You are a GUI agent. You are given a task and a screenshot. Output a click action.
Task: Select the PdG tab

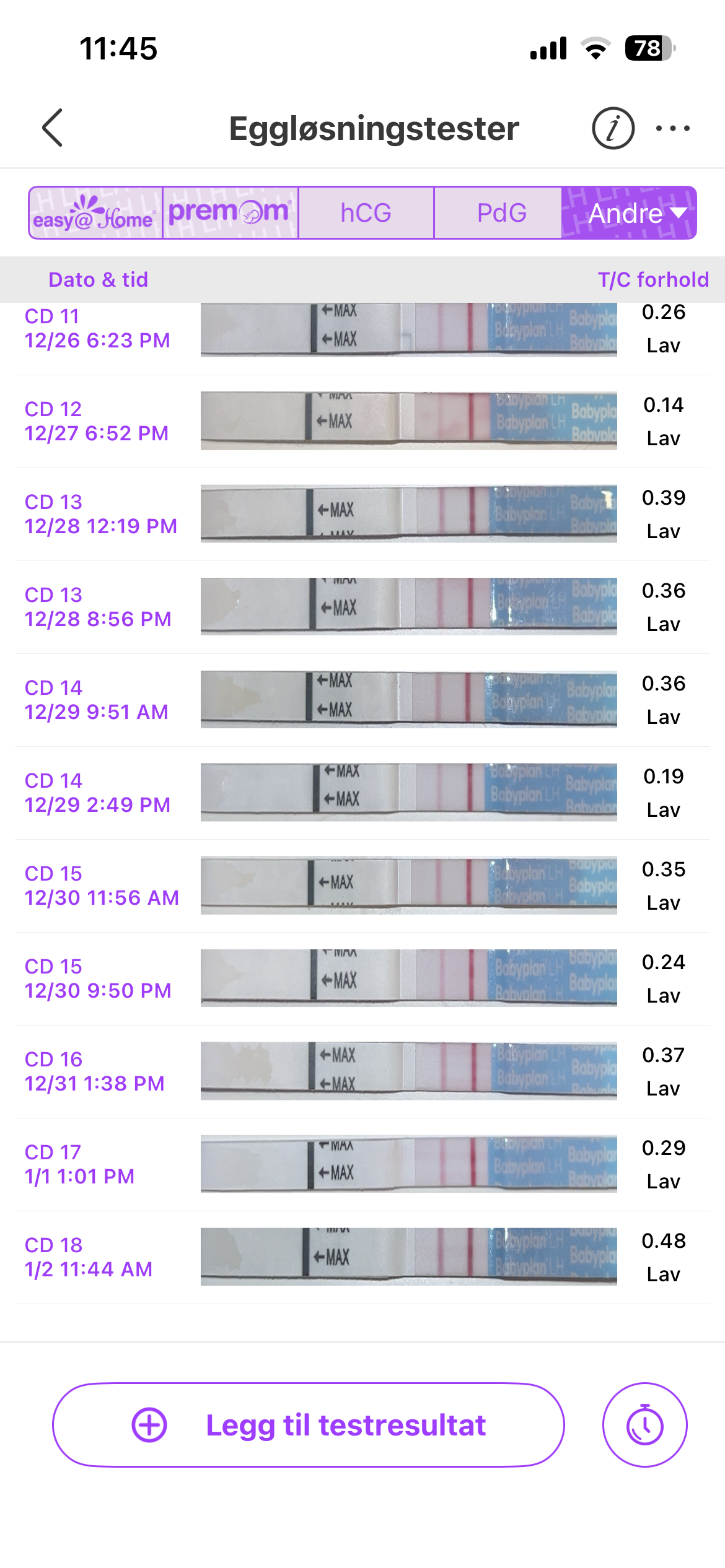[501, 213]
